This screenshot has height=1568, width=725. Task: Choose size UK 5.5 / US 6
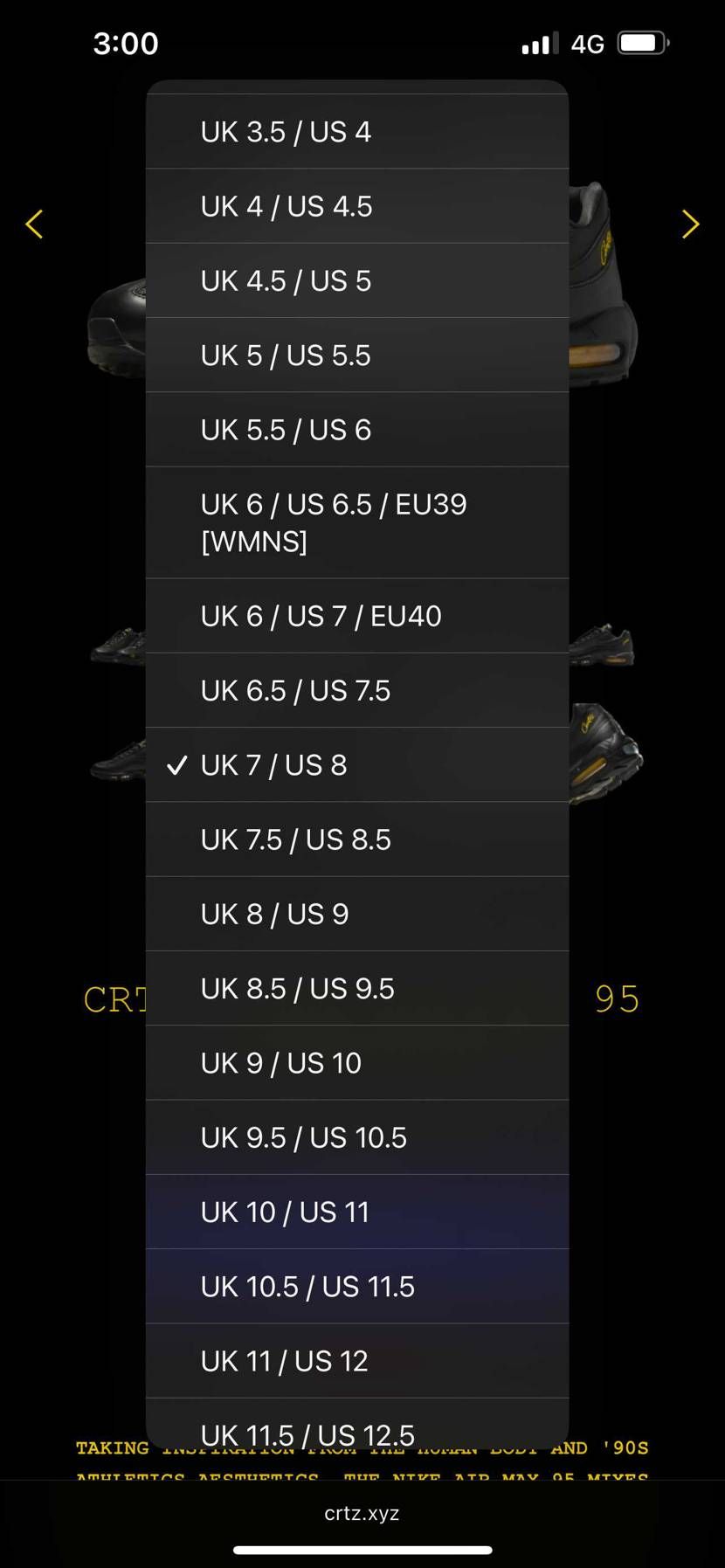356,430
